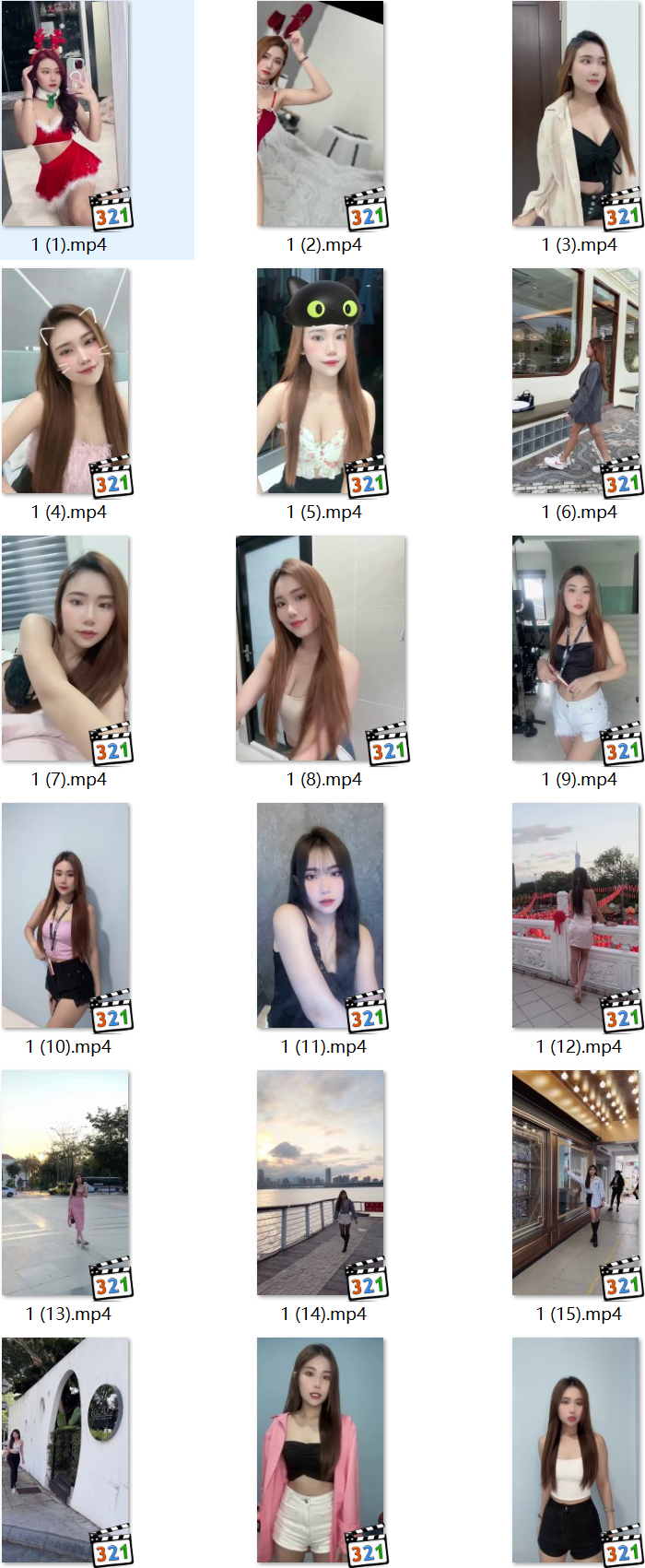Open the video file 1 (1).mp4
The image size is (645, 1568).
(65, 114)
